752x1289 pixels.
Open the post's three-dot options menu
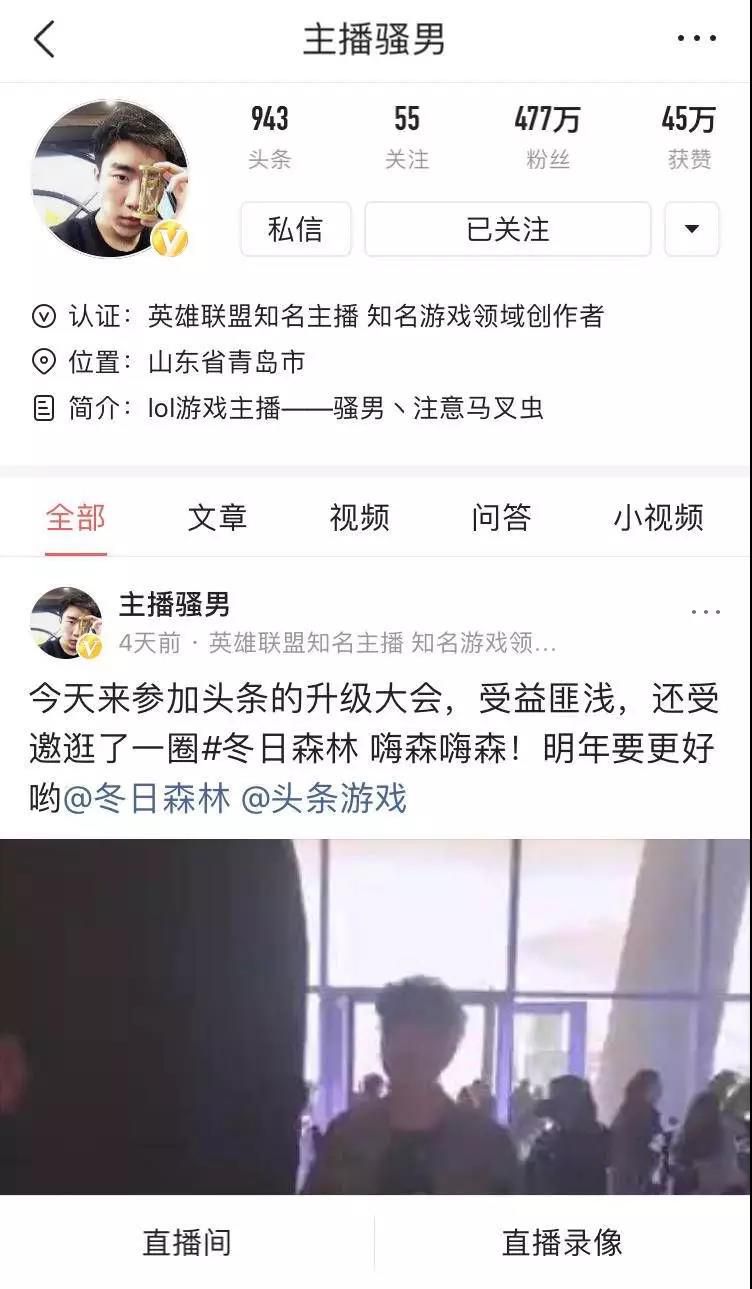[x=706, y=612]
